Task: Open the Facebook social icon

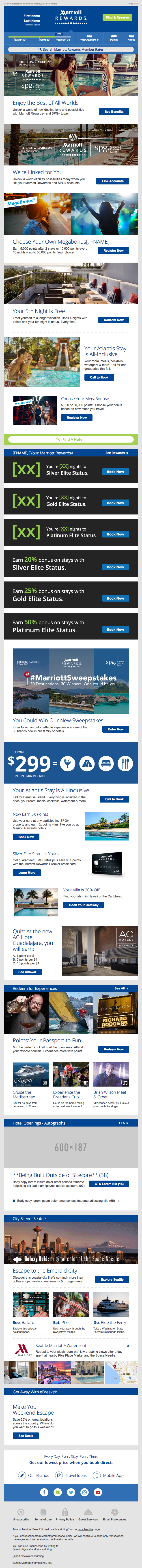Action: click(x=44, y=1492)
